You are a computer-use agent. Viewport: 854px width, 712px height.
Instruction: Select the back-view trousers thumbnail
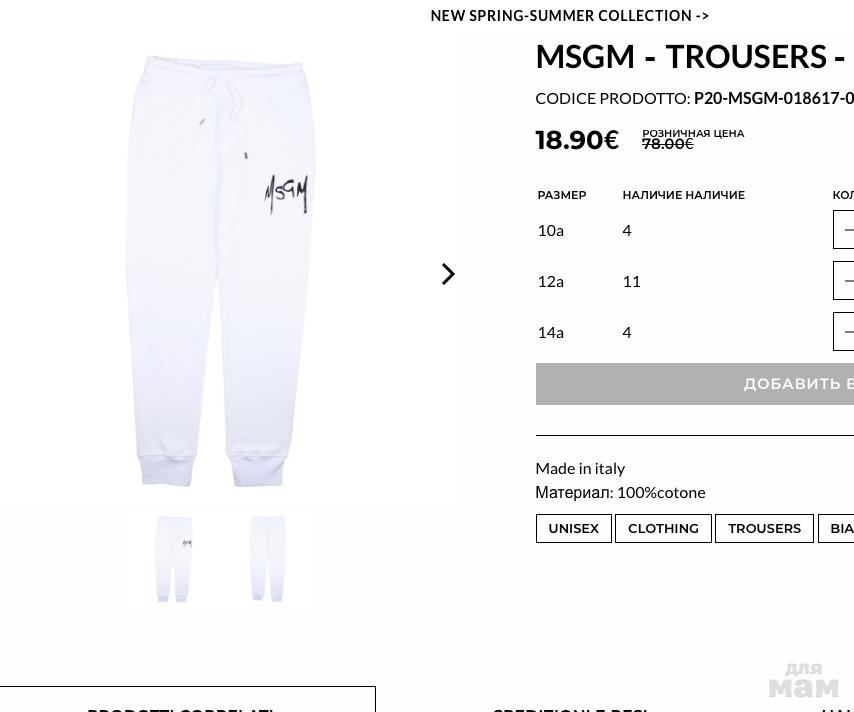268,559
